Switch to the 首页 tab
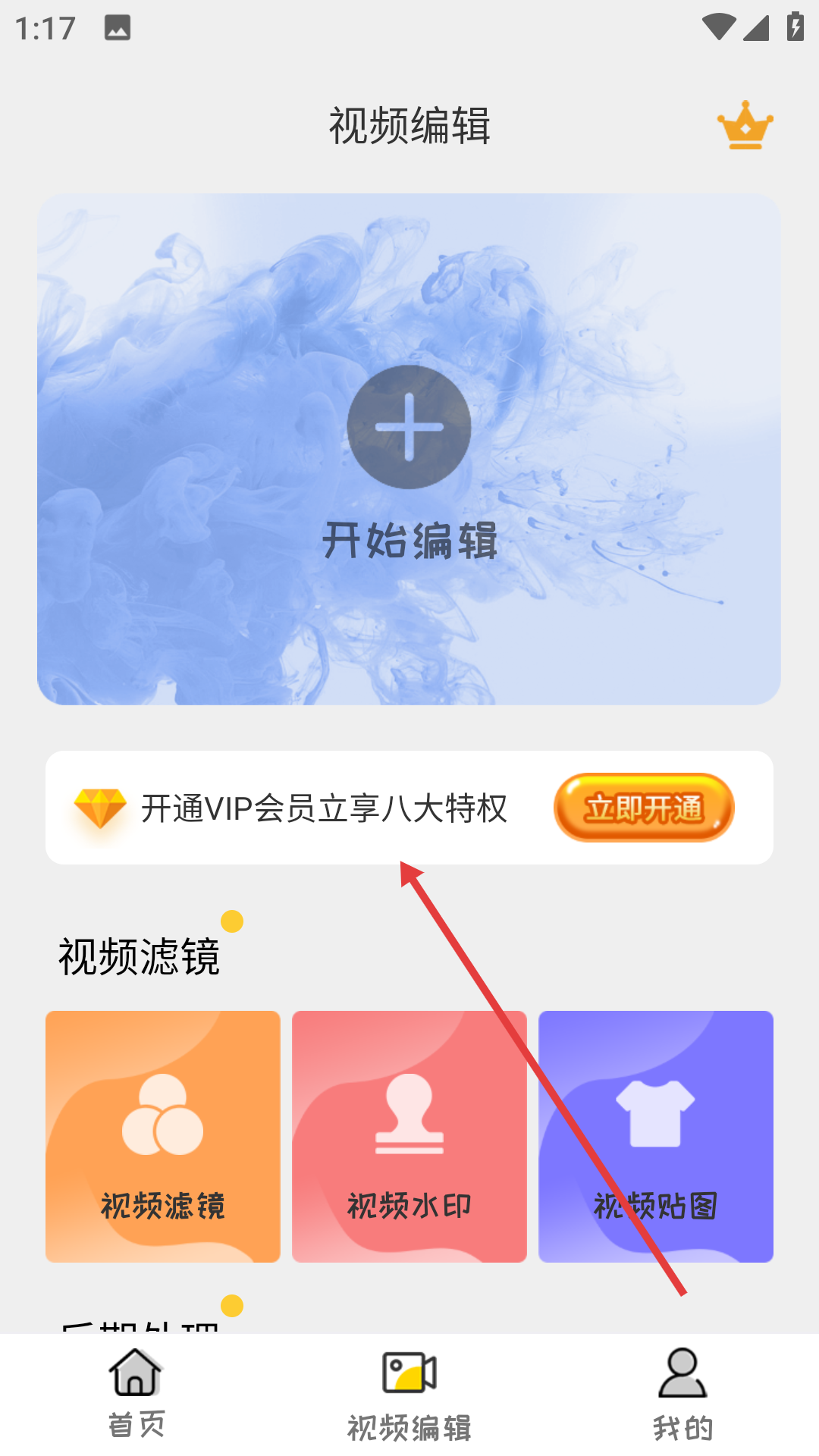This screenshot has height=1456, width=819. coord(136,1394)
